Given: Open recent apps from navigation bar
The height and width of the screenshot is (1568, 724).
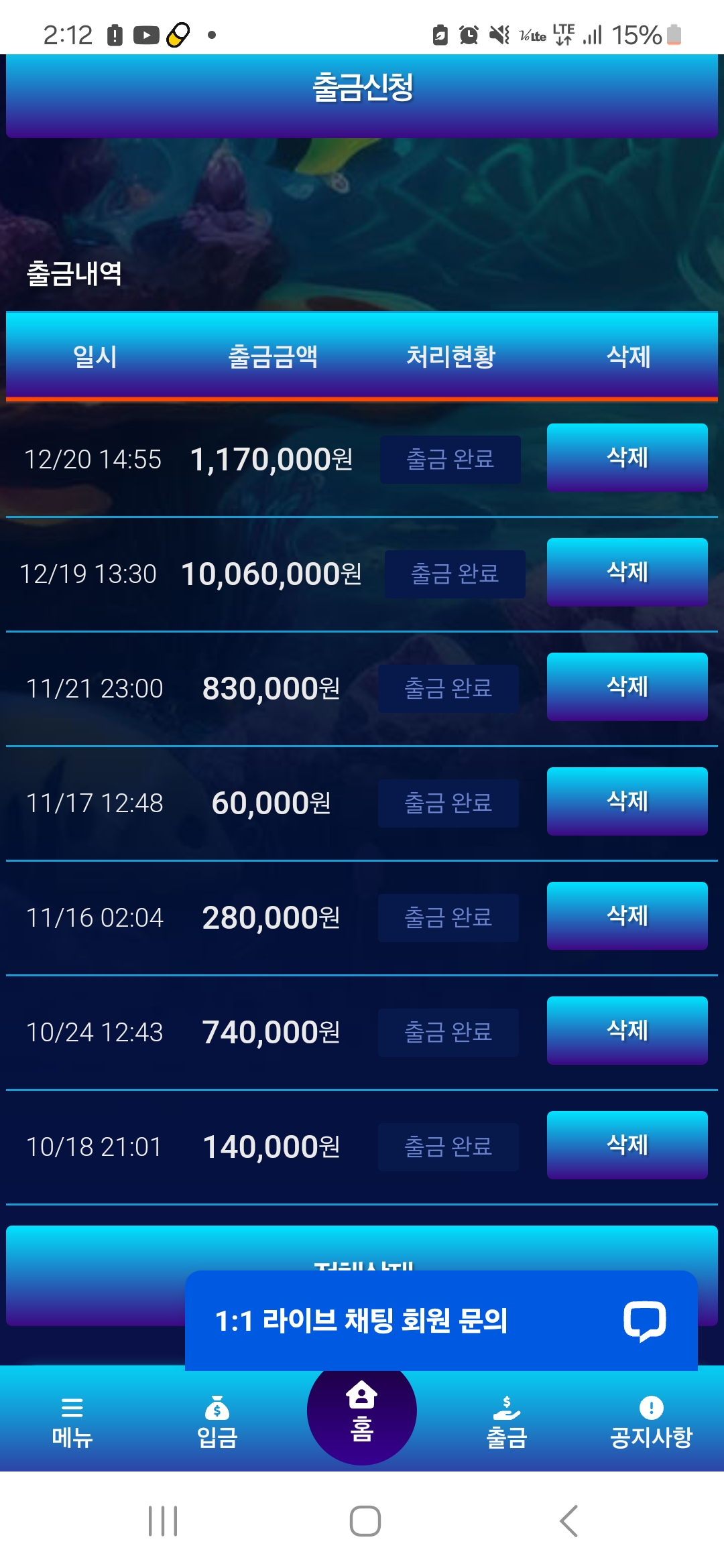Looking at the screenshot, I should 163,1521.
